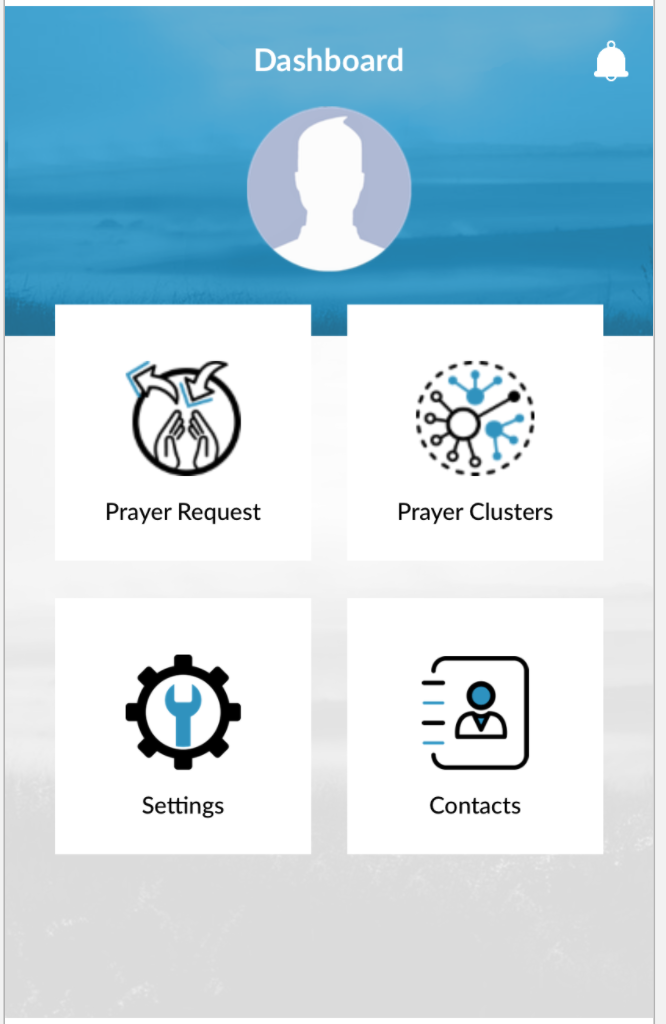Go to Settings
Image resolution: width=666 pixels, height=1024 pixels.
click(183, 726)
